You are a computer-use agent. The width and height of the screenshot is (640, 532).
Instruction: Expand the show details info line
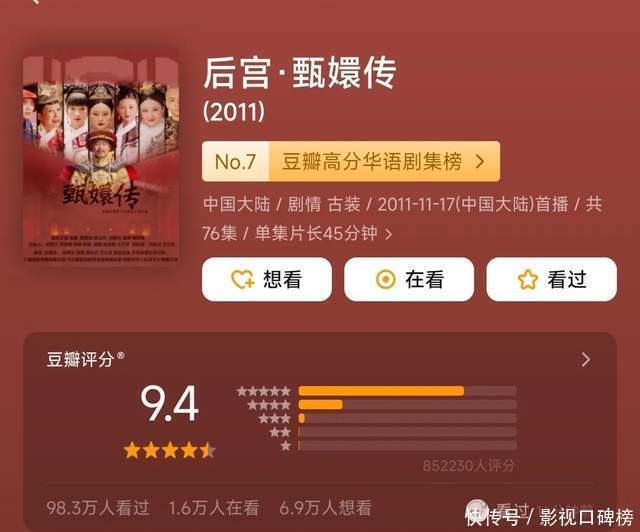[388, 234]
